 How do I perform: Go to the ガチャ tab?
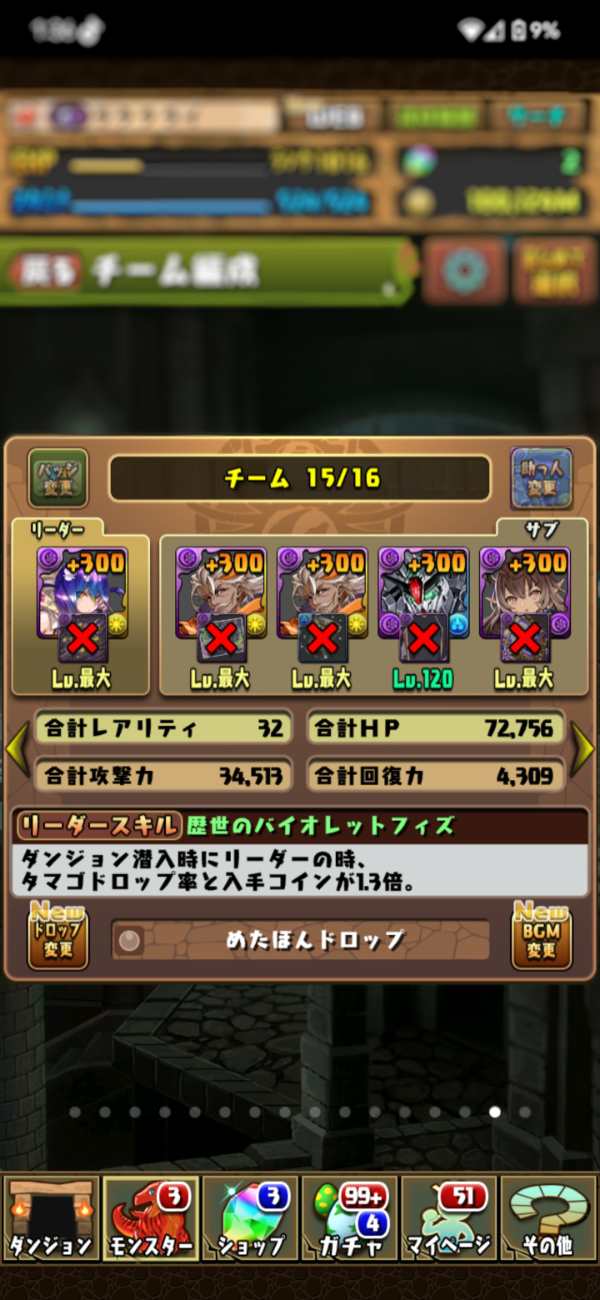[x=349, y=1218]
